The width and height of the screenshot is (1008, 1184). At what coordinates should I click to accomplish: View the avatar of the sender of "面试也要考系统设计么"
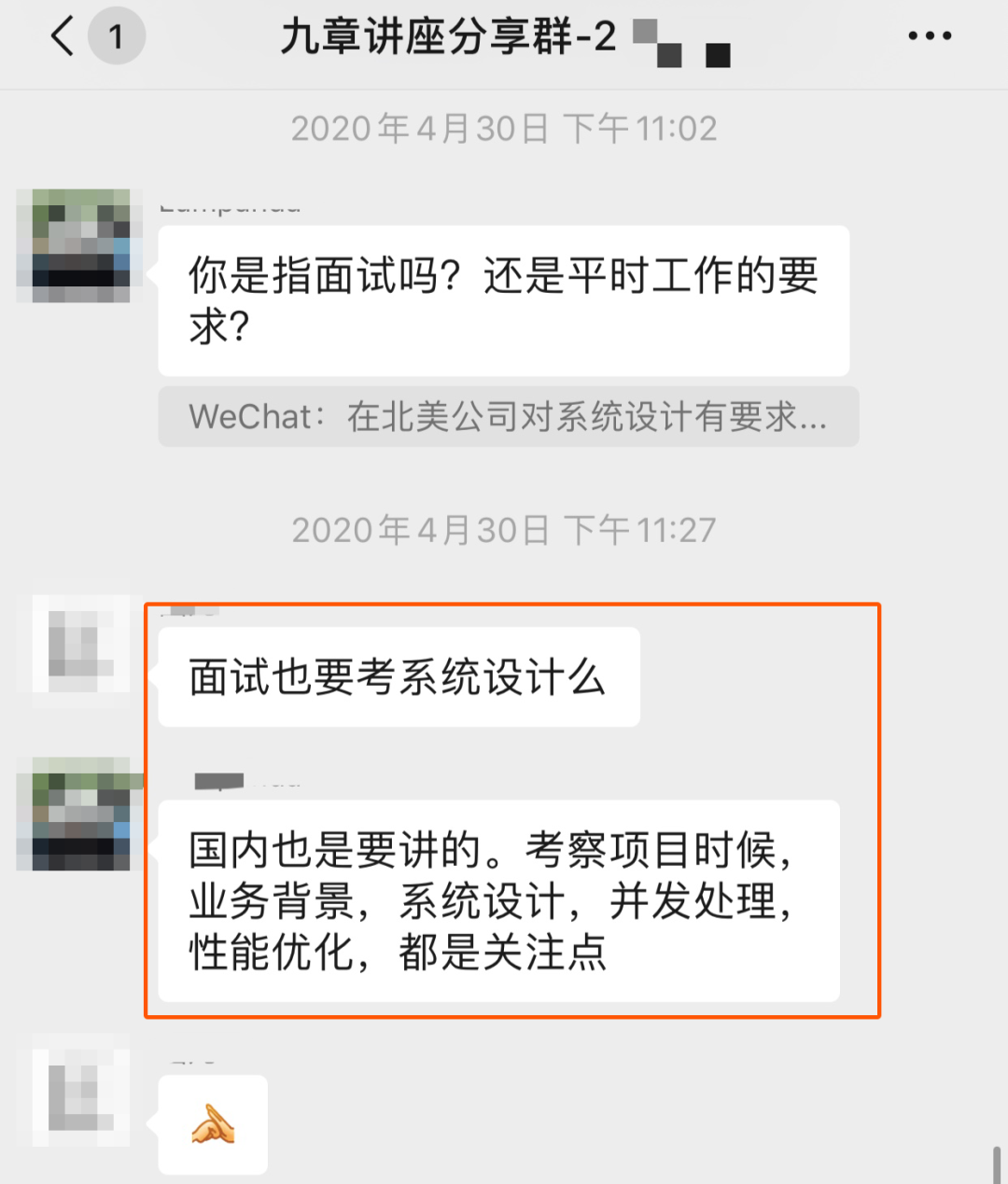click(80, 645)
